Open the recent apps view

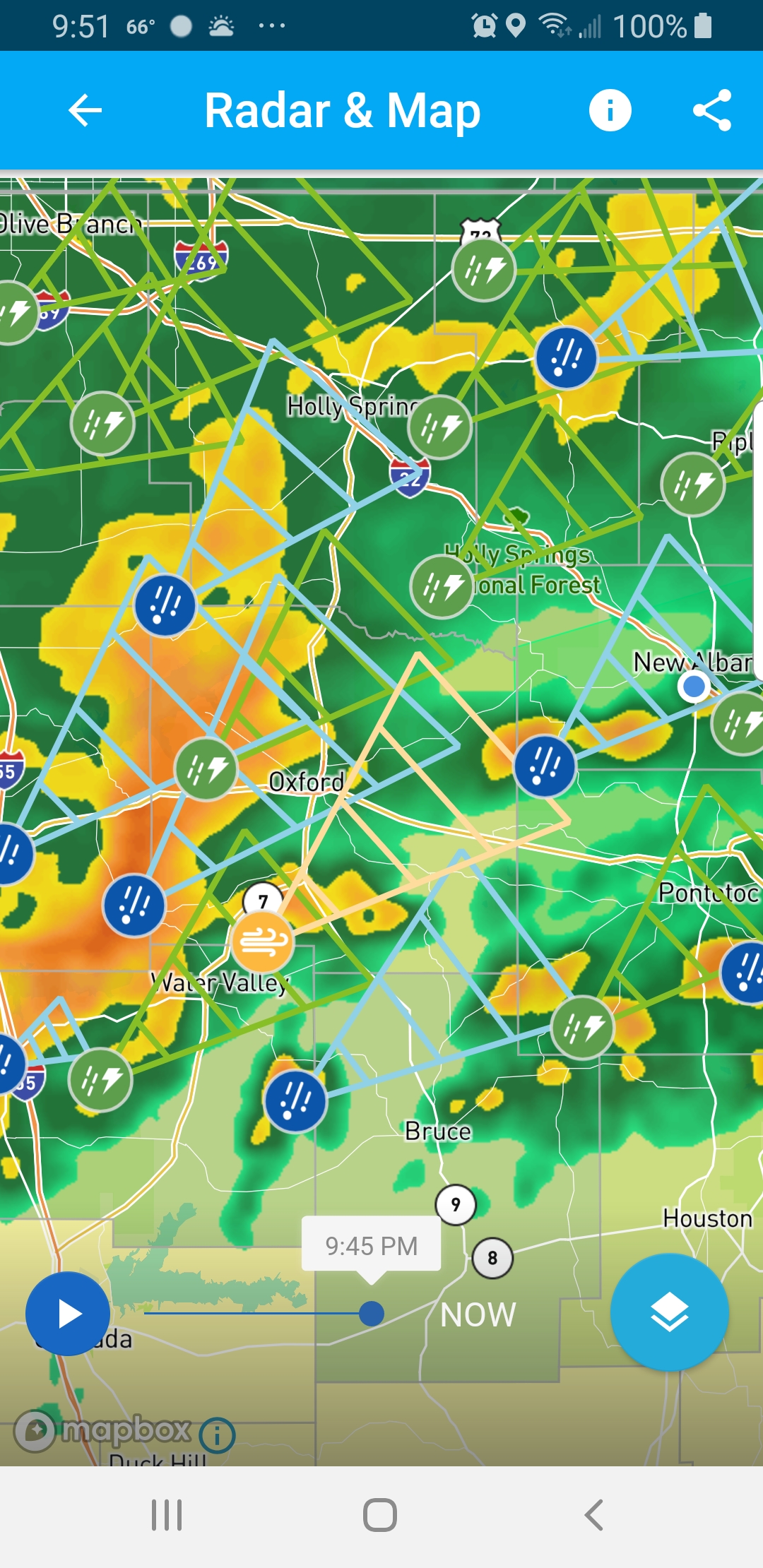167,1515
